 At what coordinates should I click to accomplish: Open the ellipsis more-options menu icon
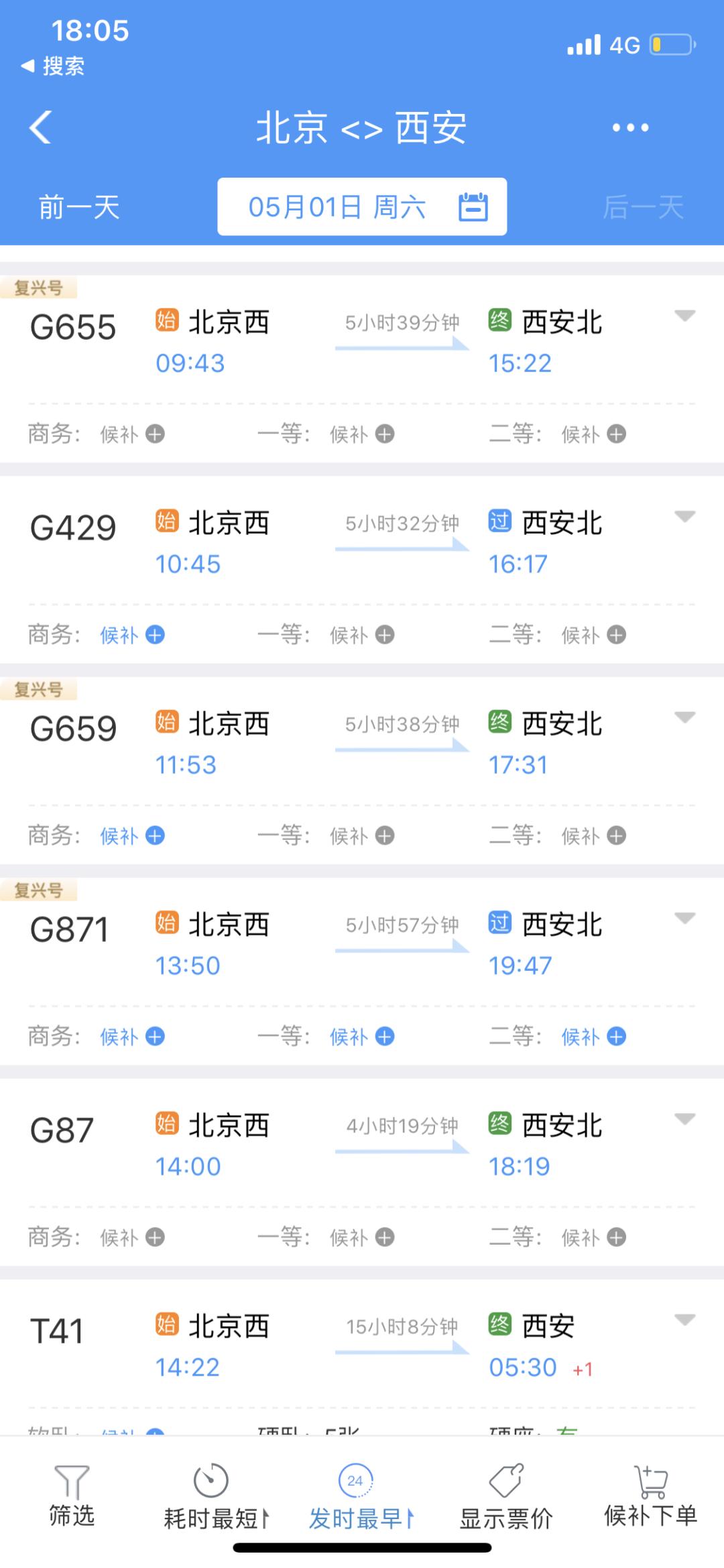[x=629, y=127]
